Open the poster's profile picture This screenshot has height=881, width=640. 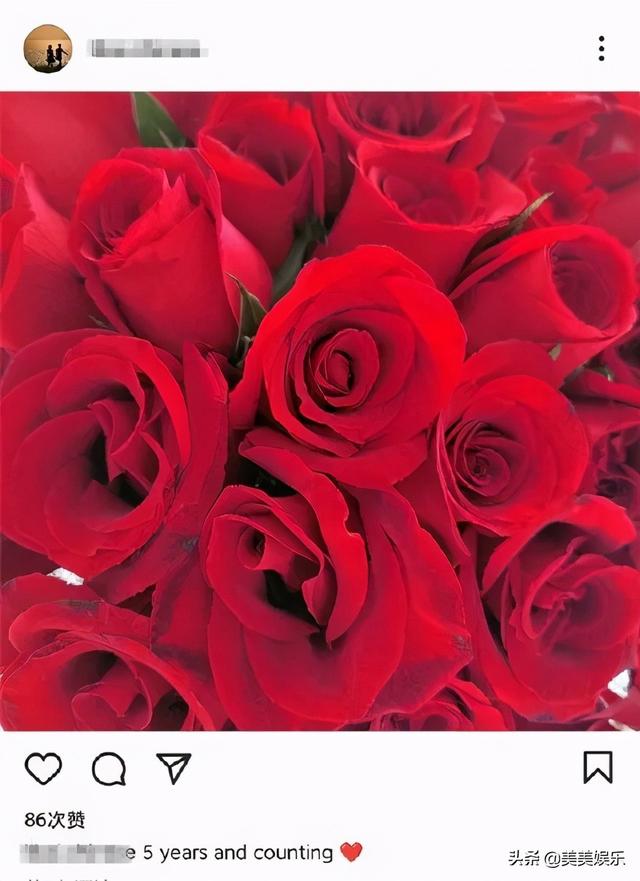pos(47,48)
